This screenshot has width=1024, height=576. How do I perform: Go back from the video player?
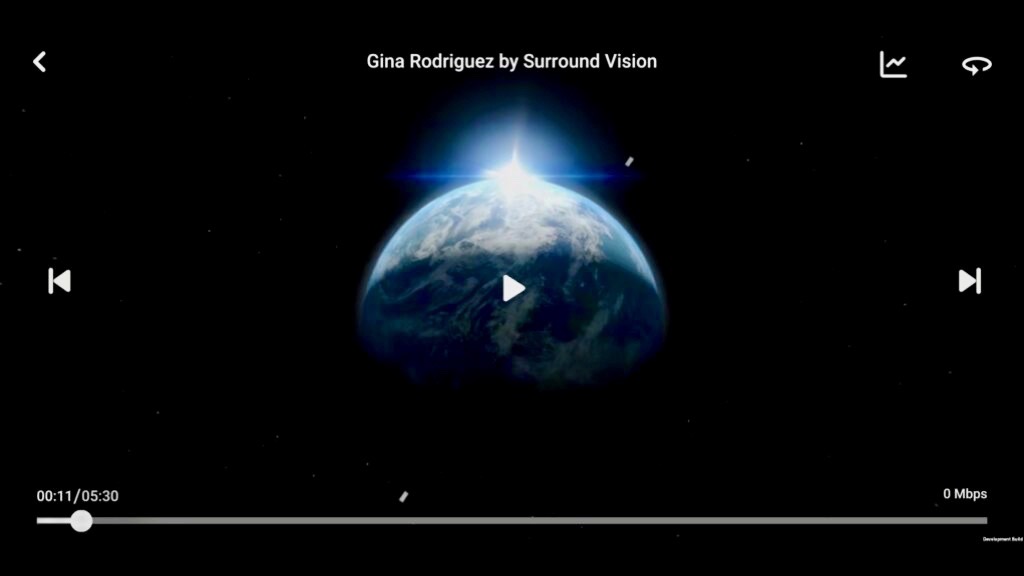[39, 62]
